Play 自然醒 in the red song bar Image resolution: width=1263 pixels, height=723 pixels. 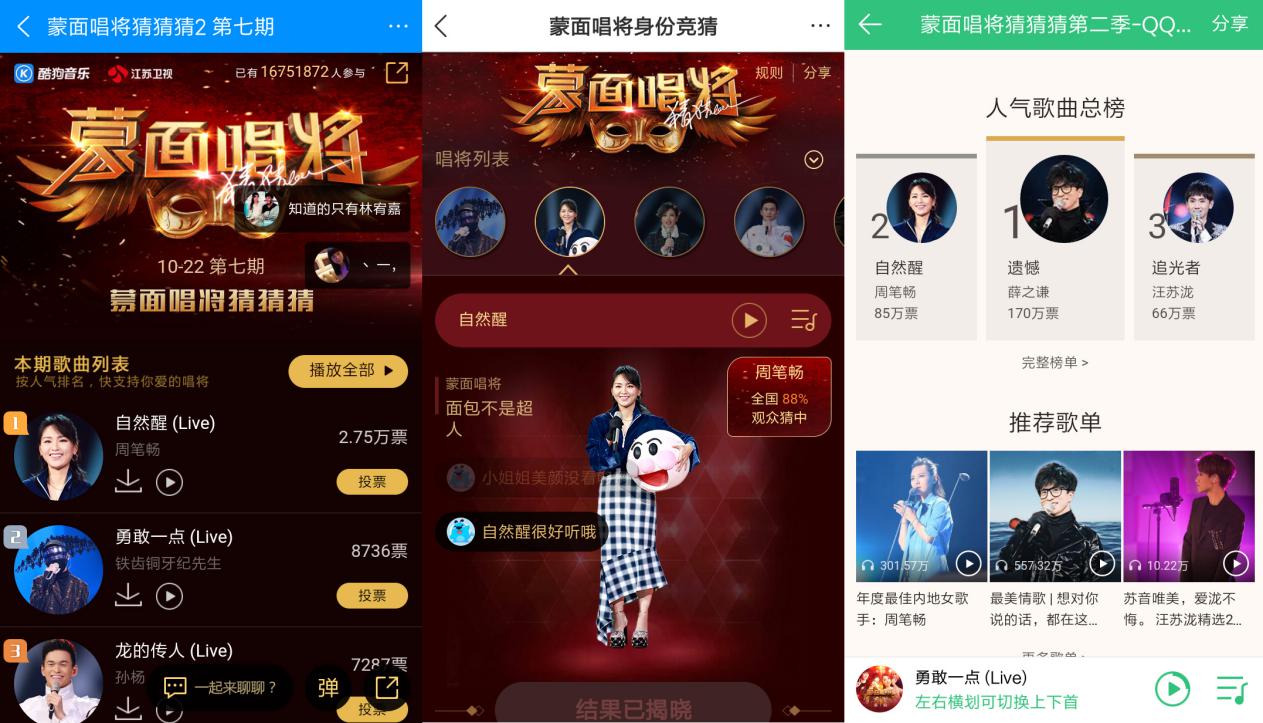click(749, 320)
